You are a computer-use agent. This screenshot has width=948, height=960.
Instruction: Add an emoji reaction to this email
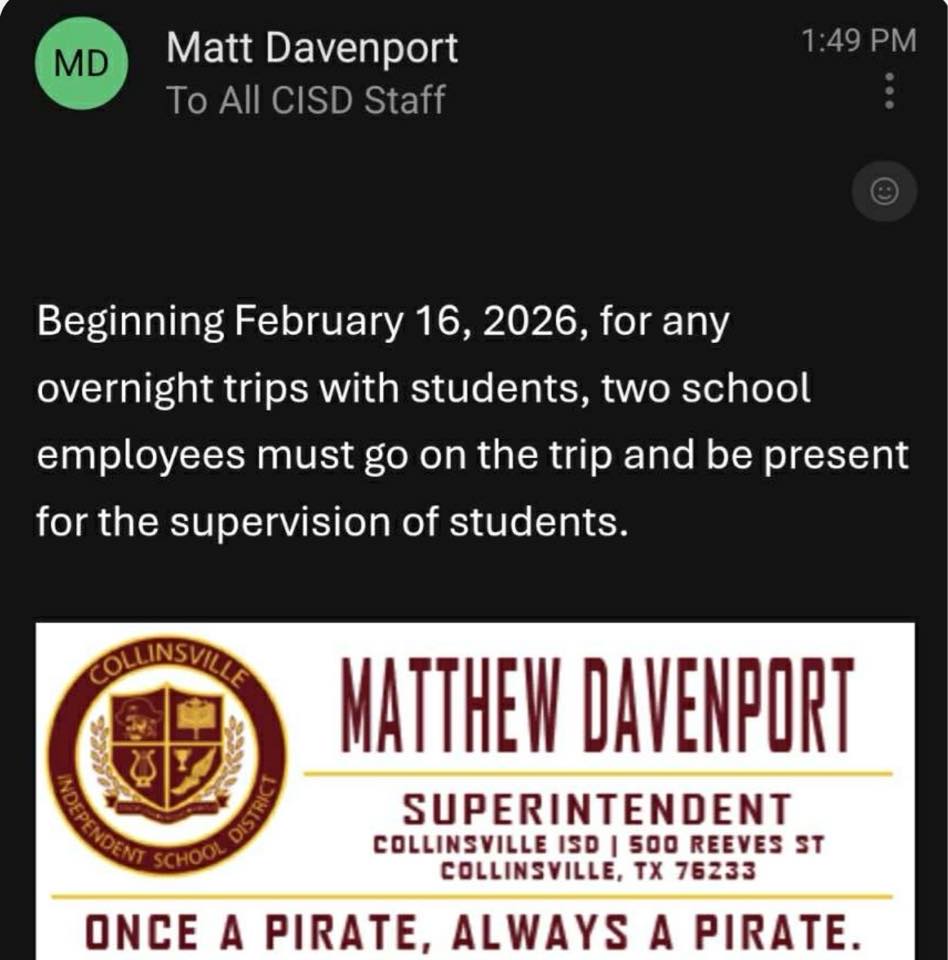[x=884, y=191]
